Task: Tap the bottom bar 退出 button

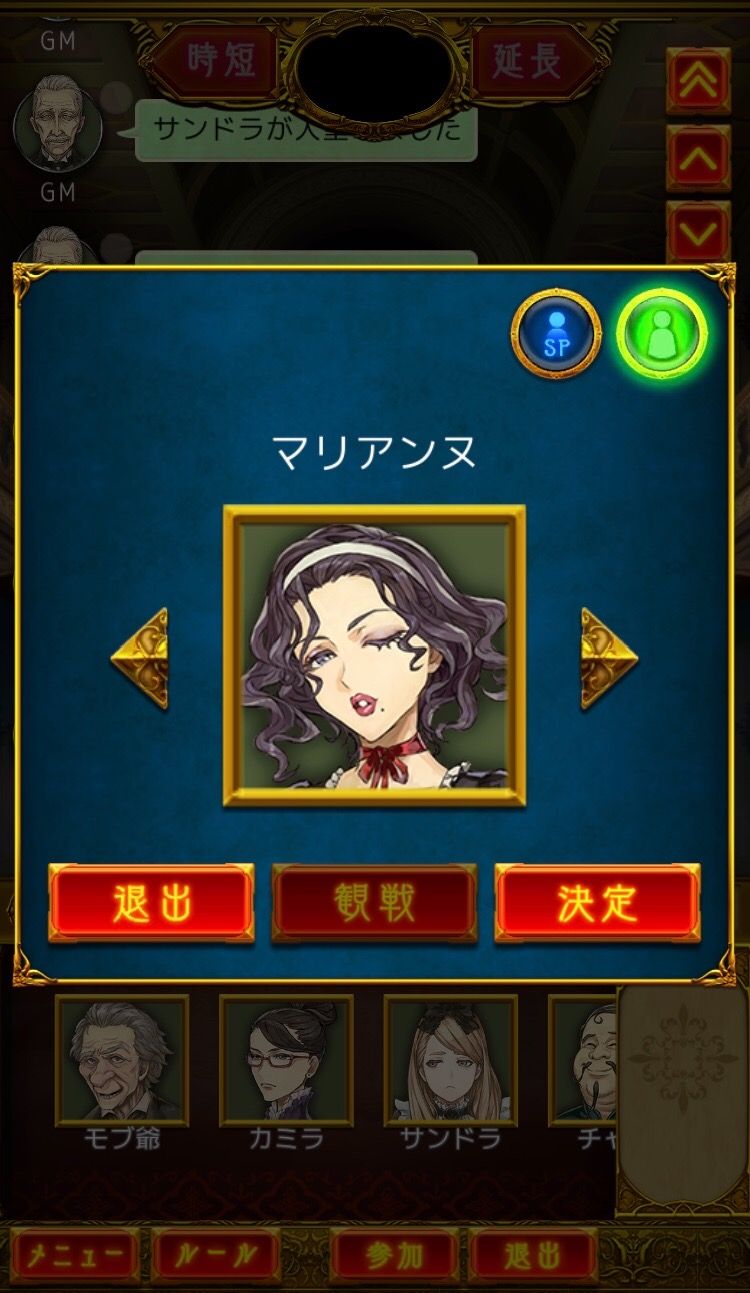Action: tap(533, 1254)
